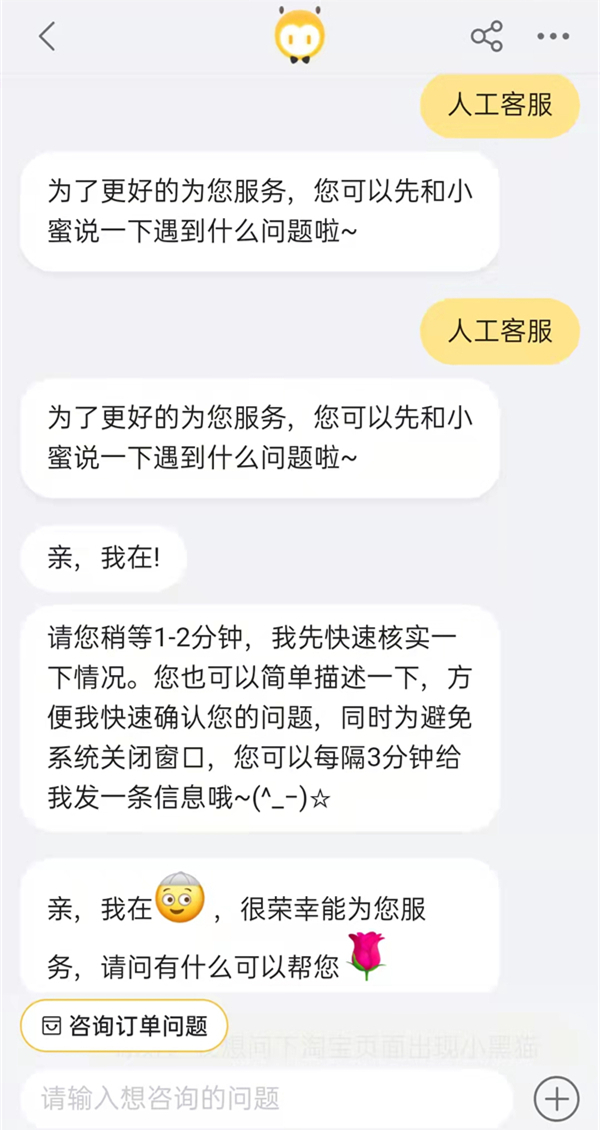The image size is (600, 1130).
Task: Open the plus attachment menu
Action: [556, 1099]
